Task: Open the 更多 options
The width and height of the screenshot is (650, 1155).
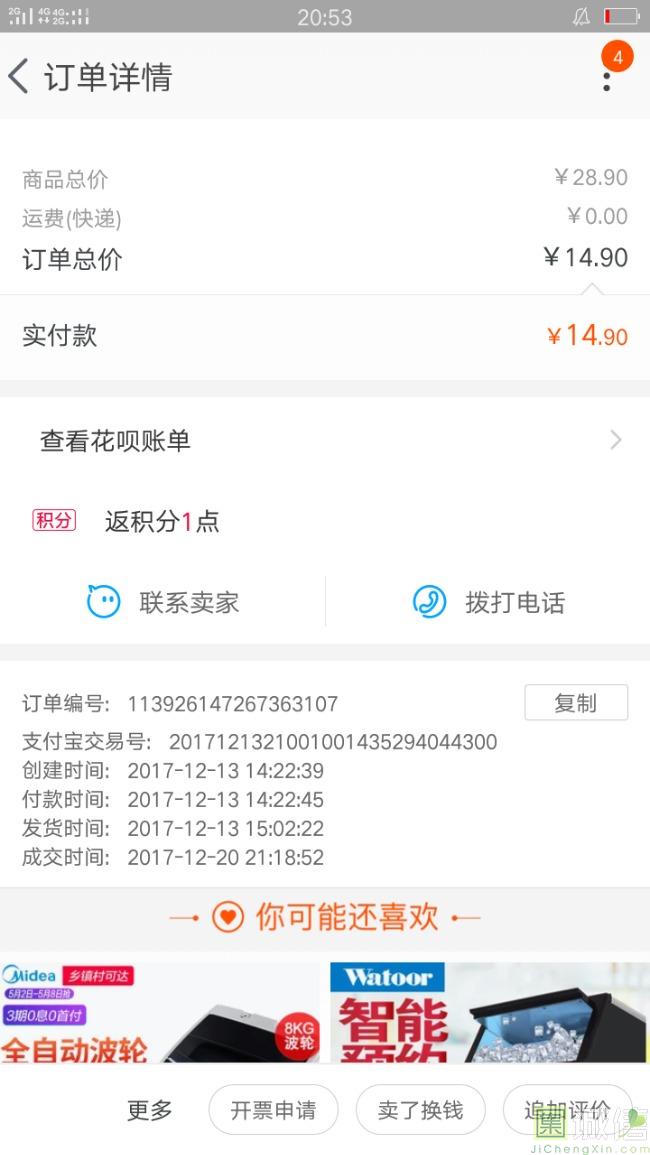Action: click(150, 1110)
